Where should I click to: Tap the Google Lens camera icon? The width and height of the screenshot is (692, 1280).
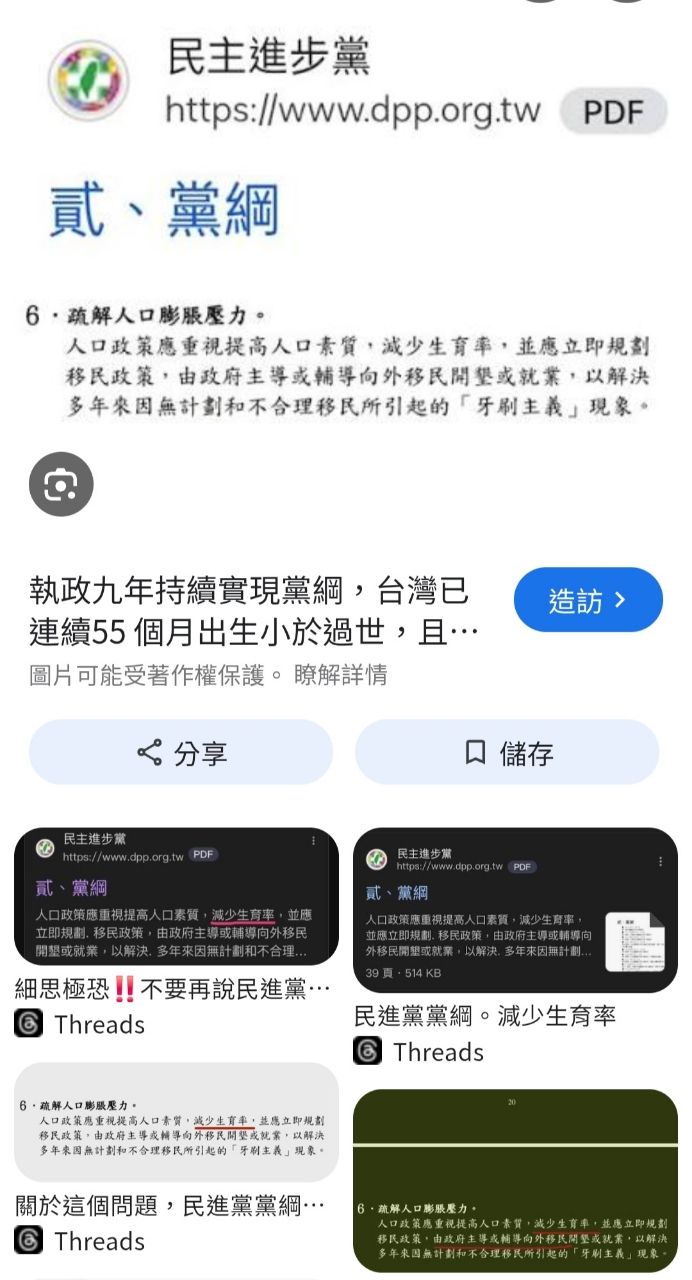point(61,485)
